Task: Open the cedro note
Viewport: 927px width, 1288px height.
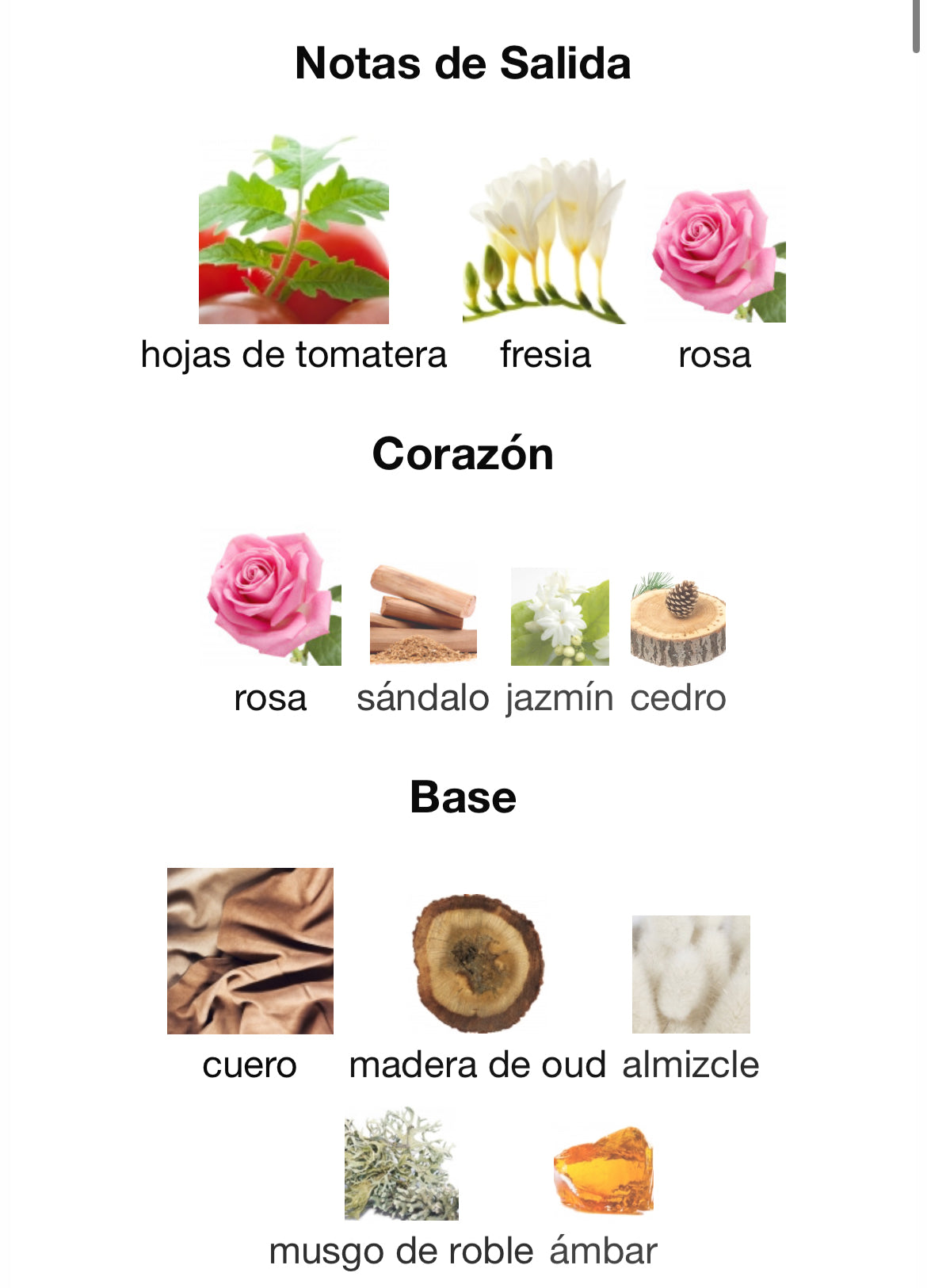Action: point(678,620)
